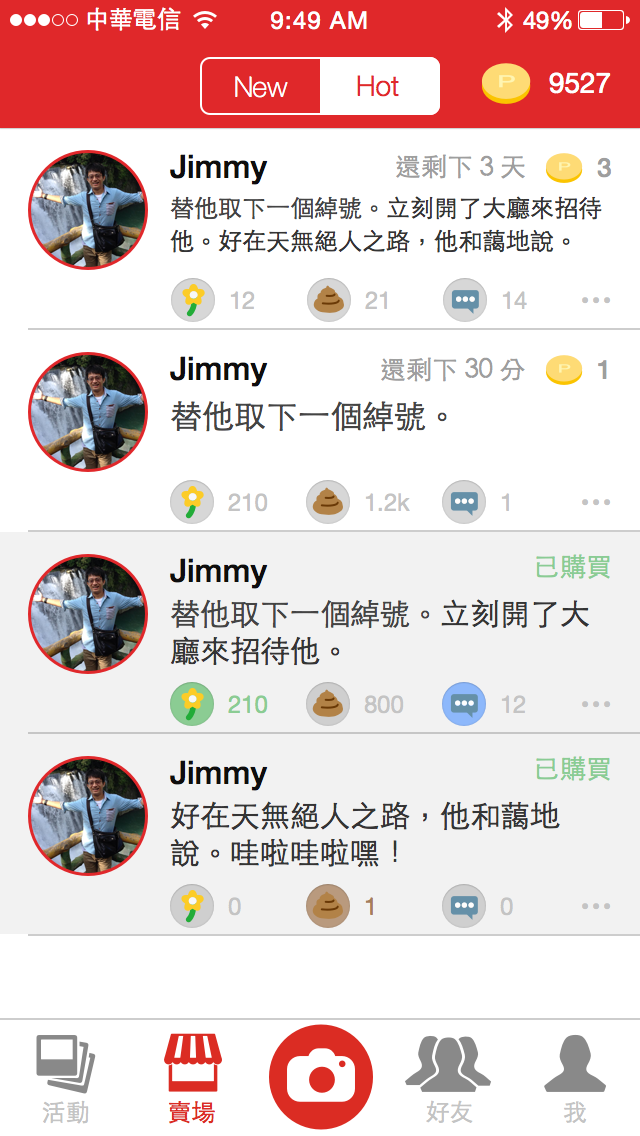Open the camera button
The width and height of the screenshot is (640, 1136).
click(x=320, y=1077)
